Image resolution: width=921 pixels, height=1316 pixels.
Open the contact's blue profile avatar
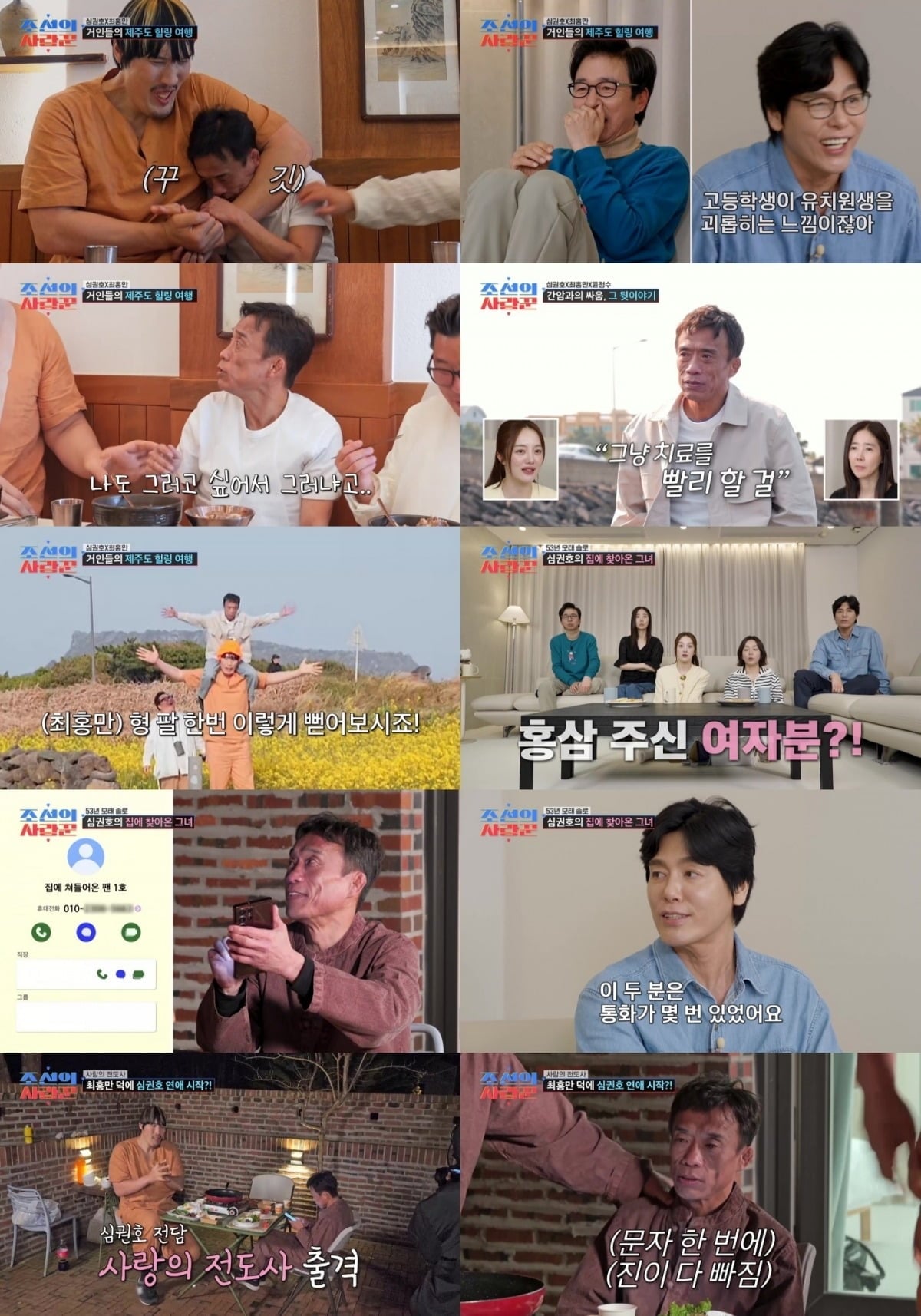(85, 855)
